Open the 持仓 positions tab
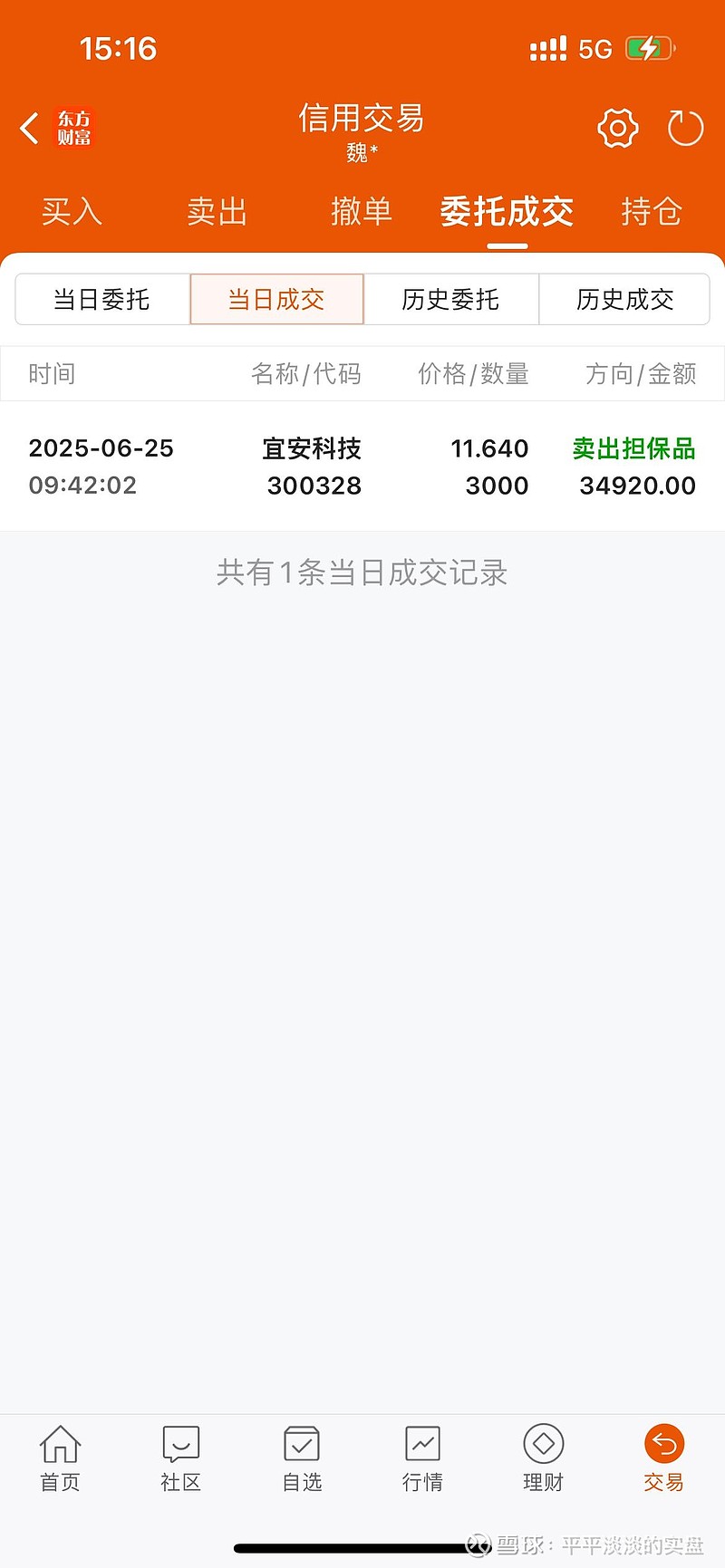The image size is (725, 1568). point(652,212)
